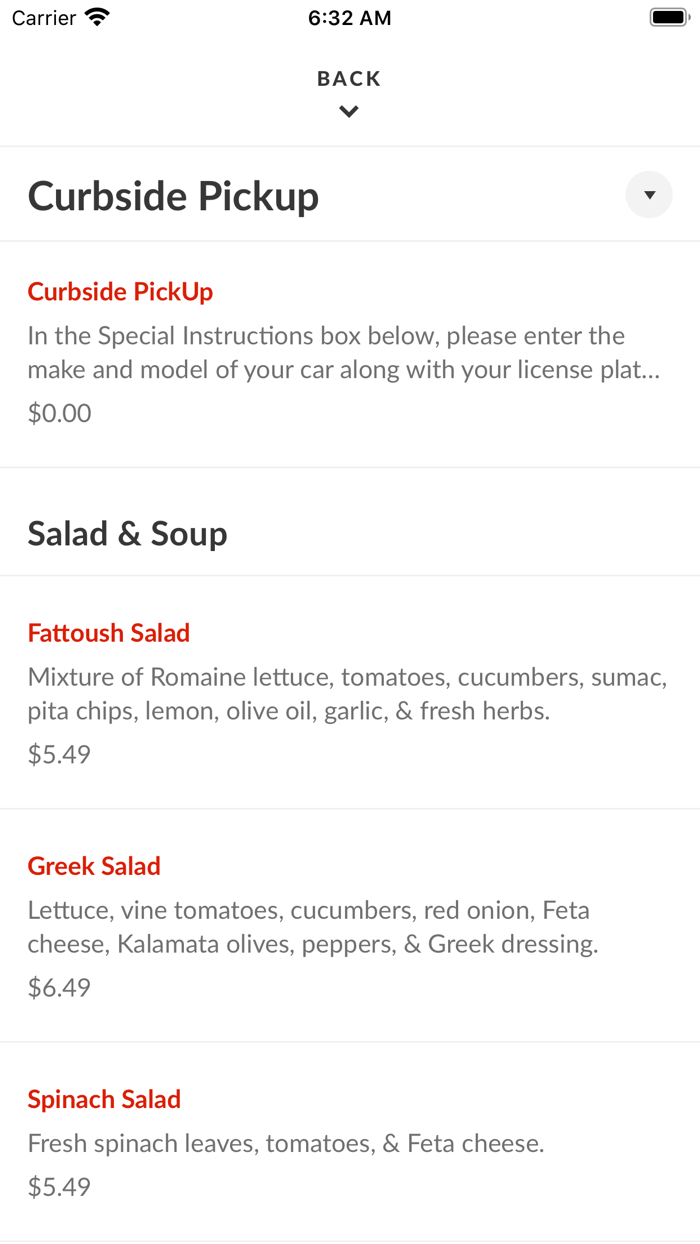Tap the Back button at top

(x=349, y=93)
